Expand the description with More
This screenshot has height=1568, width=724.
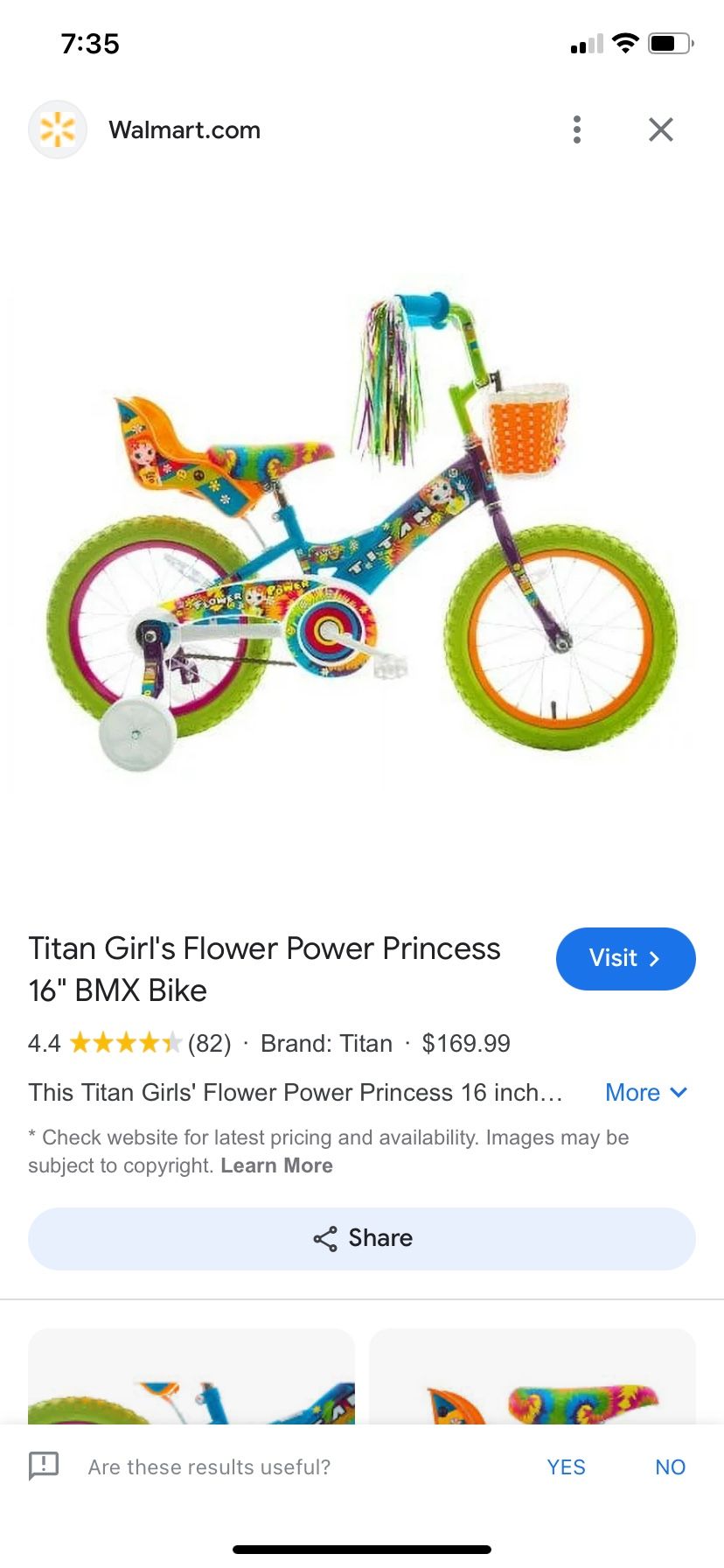tap(646, 1092)
